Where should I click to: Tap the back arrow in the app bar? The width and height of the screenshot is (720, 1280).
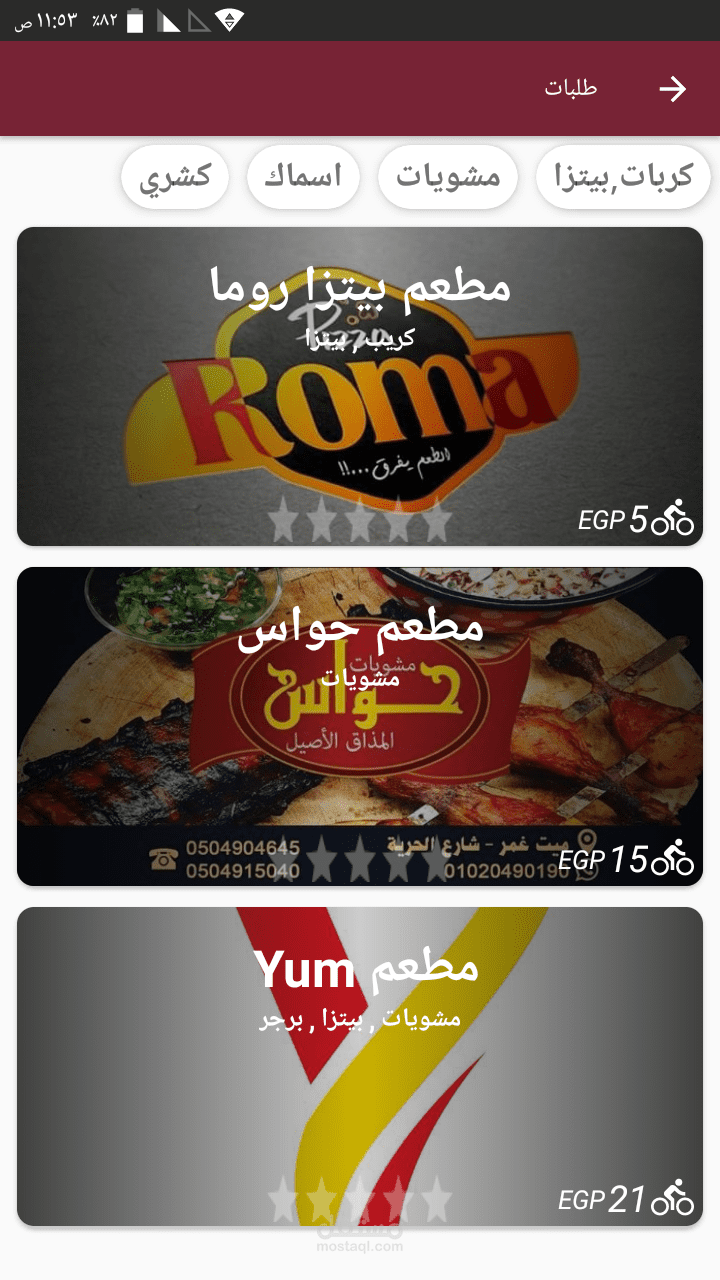coord(672,89)
